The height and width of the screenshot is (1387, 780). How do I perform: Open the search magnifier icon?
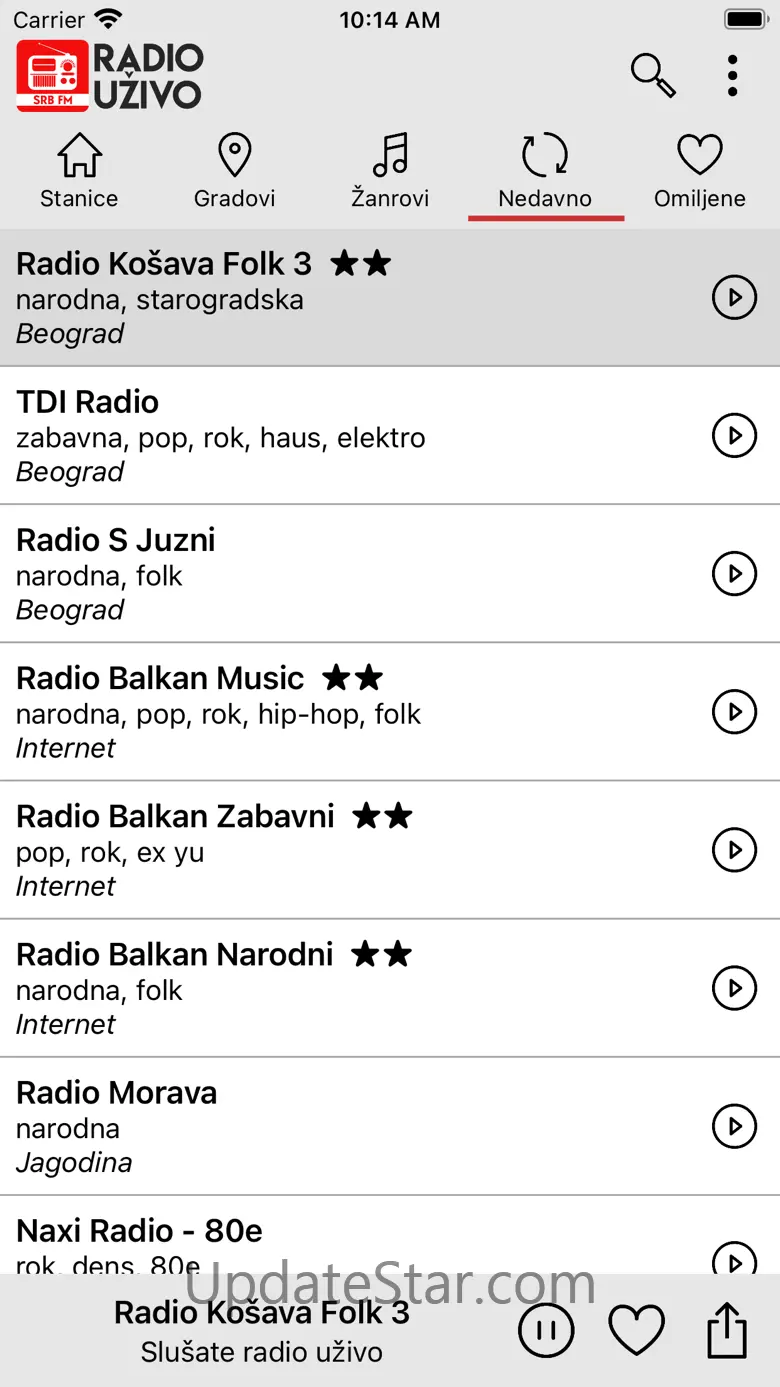tap(652, 75)
